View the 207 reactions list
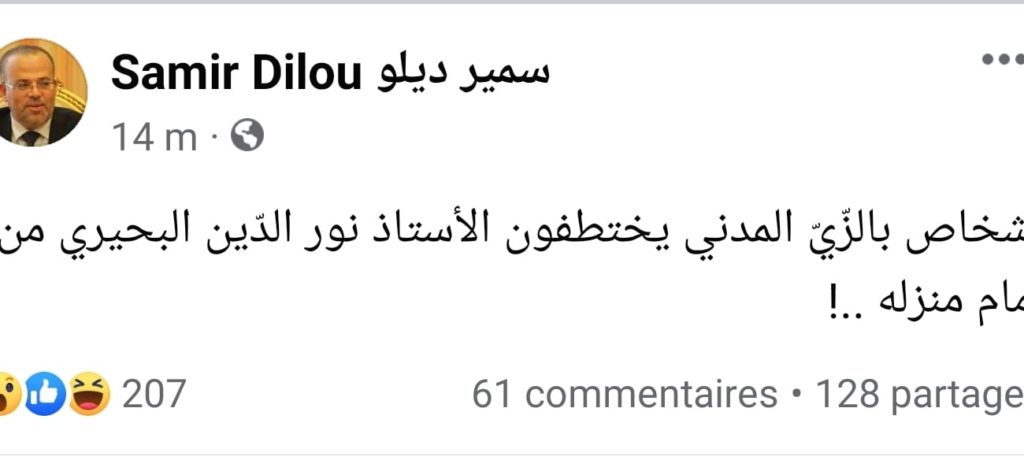The height and width of the screenshot is (460, 1024). pos(153,395)
